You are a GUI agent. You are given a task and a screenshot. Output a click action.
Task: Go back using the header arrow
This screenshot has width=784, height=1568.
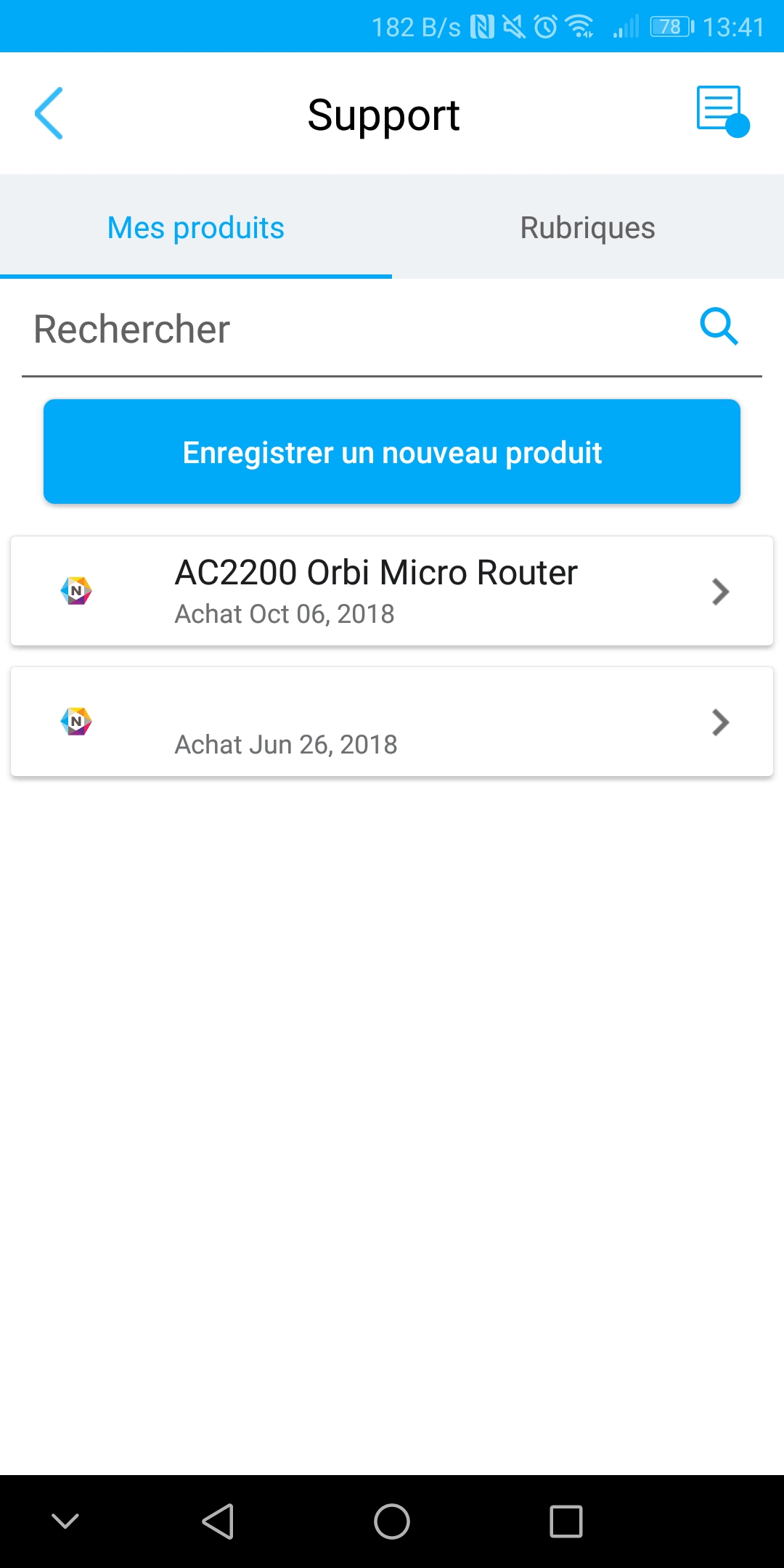tap(49, 113)
